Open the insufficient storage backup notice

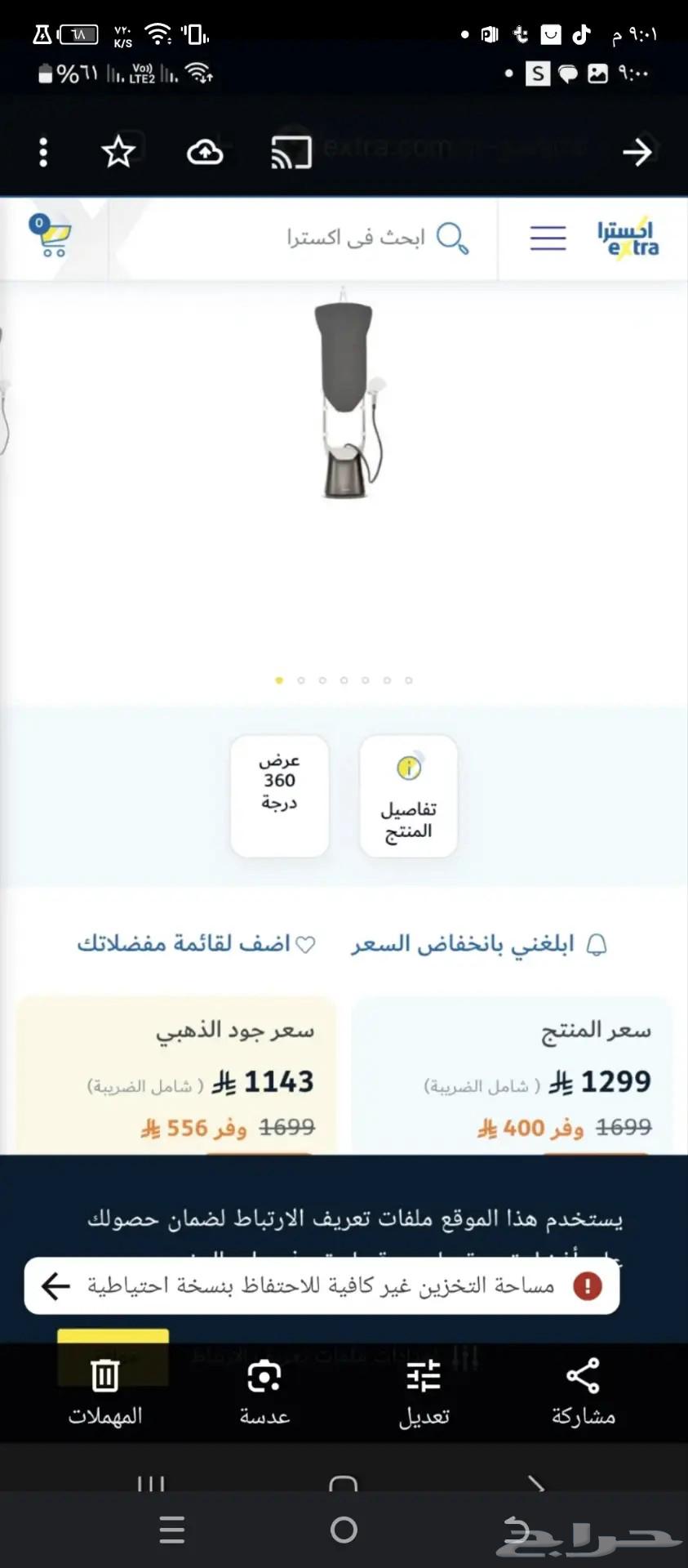coord(322,1286)
